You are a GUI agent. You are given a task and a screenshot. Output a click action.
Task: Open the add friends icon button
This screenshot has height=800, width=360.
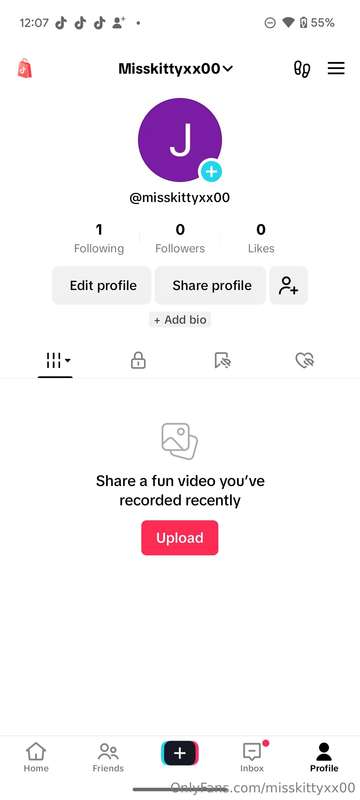(289, 285)
